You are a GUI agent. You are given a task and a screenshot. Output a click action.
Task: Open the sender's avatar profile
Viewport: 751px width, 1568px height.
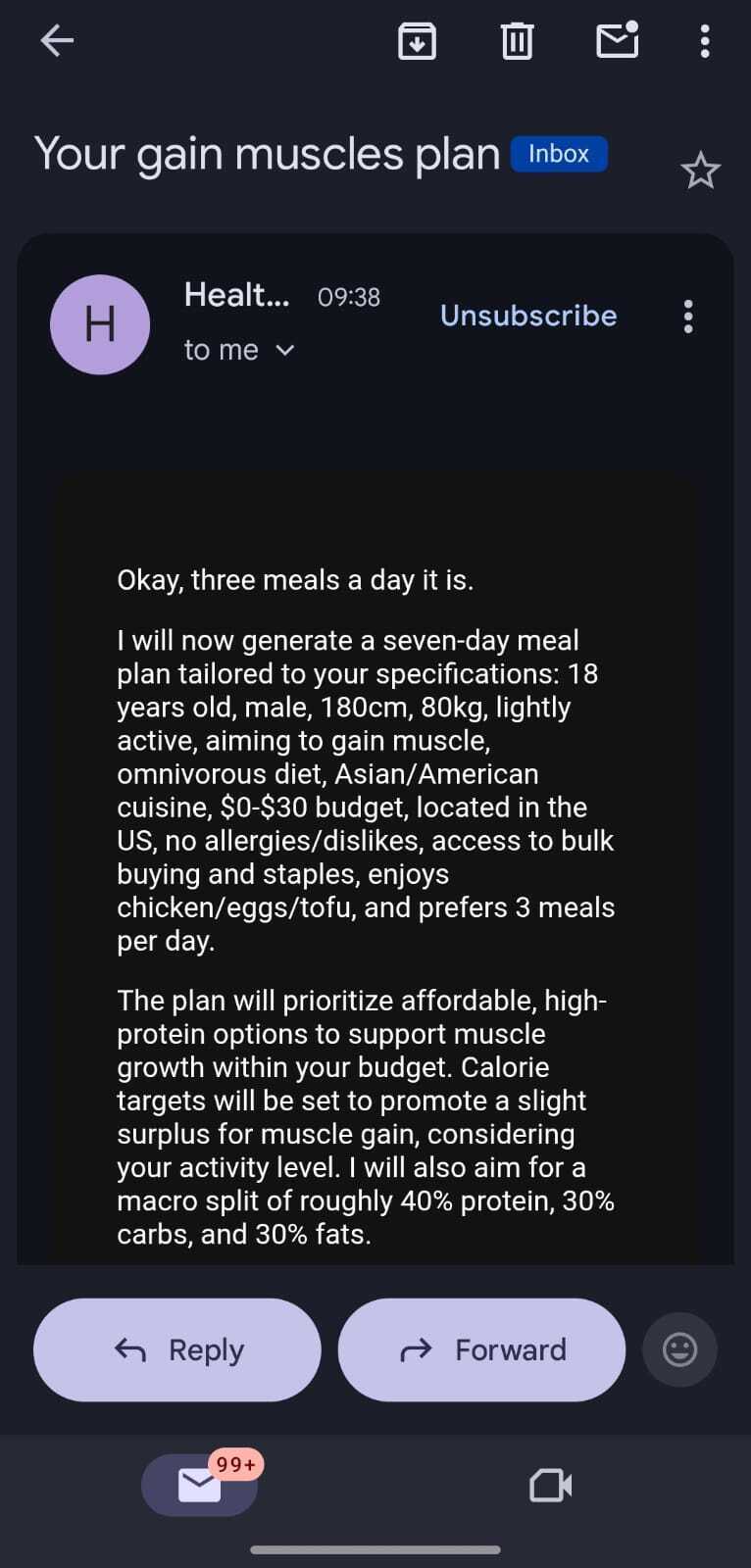[x=100, y=324]
